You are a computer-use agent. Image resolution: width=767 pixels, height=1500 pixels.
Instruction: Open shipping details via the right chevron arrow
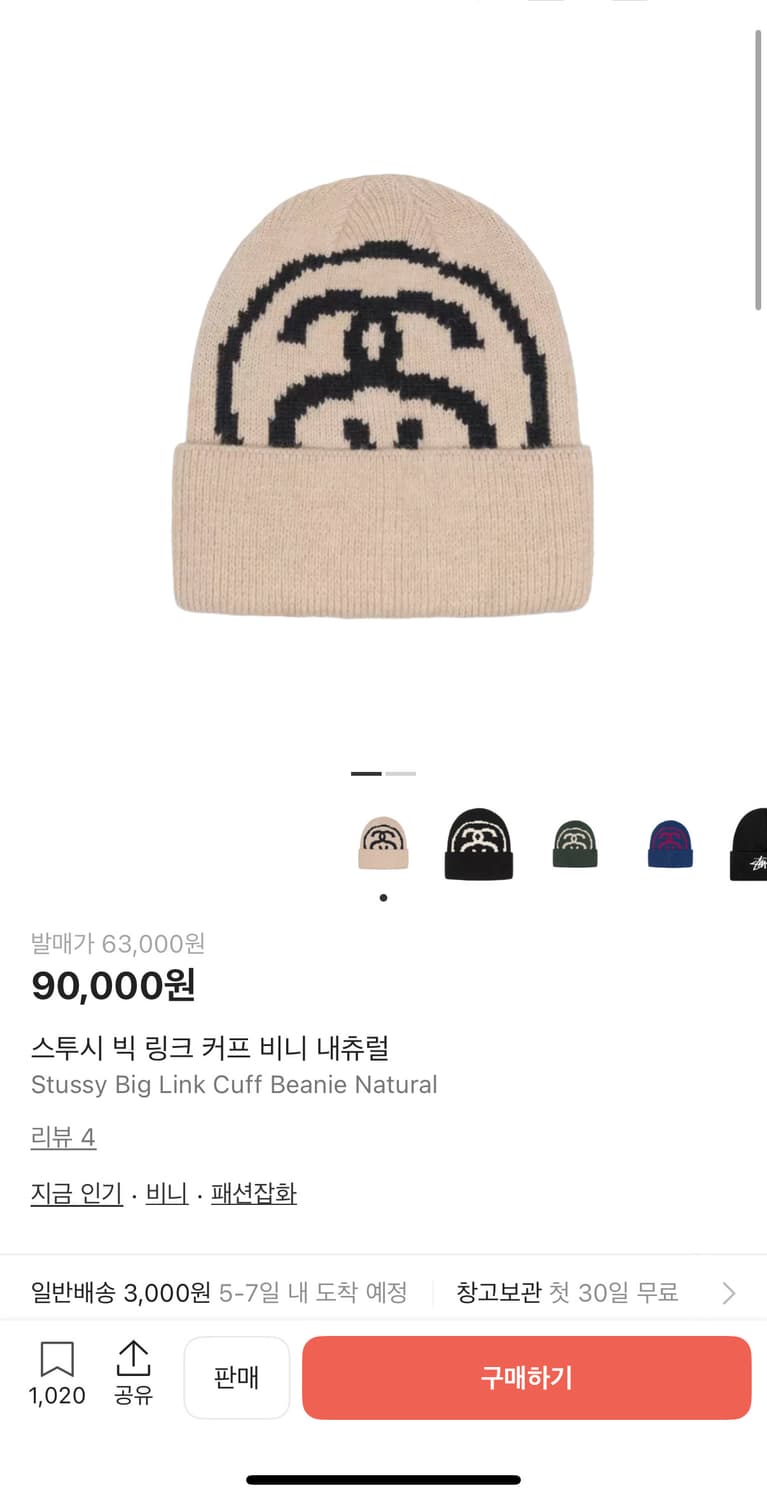(x=729, y=1293)
